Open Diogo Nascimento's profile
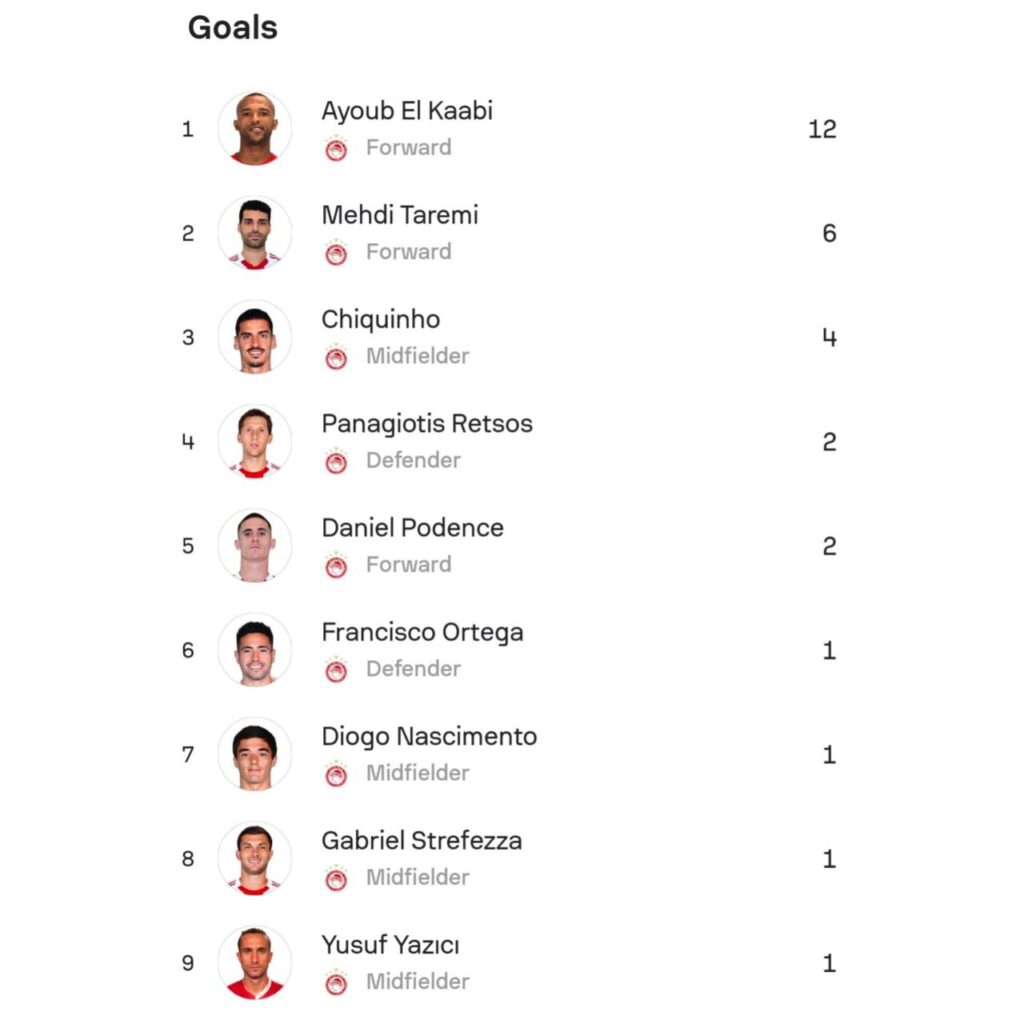The height and width of the screenshot is (1024, 1024). point(428,737)
